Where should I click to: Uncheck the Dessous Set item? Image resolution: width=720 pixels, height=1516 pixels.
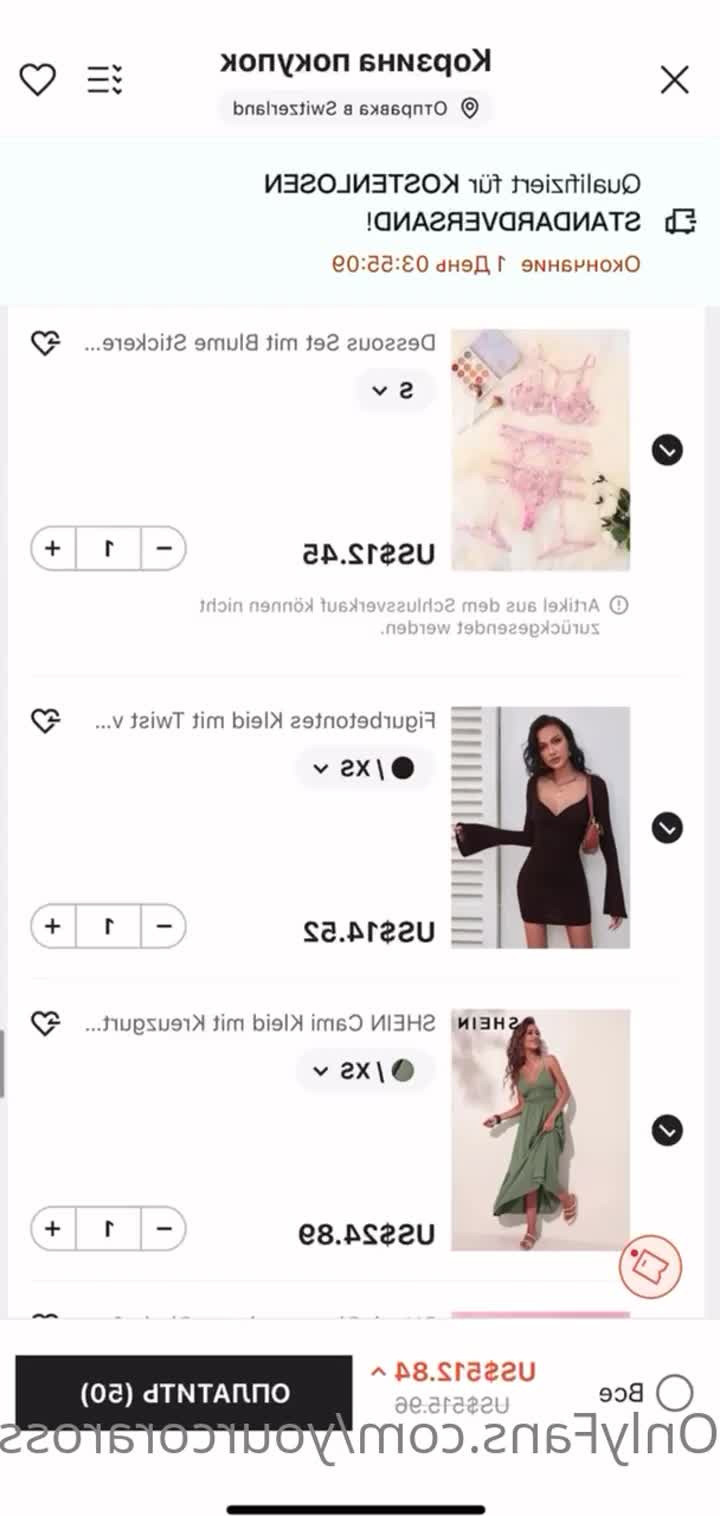click(667, 451)
